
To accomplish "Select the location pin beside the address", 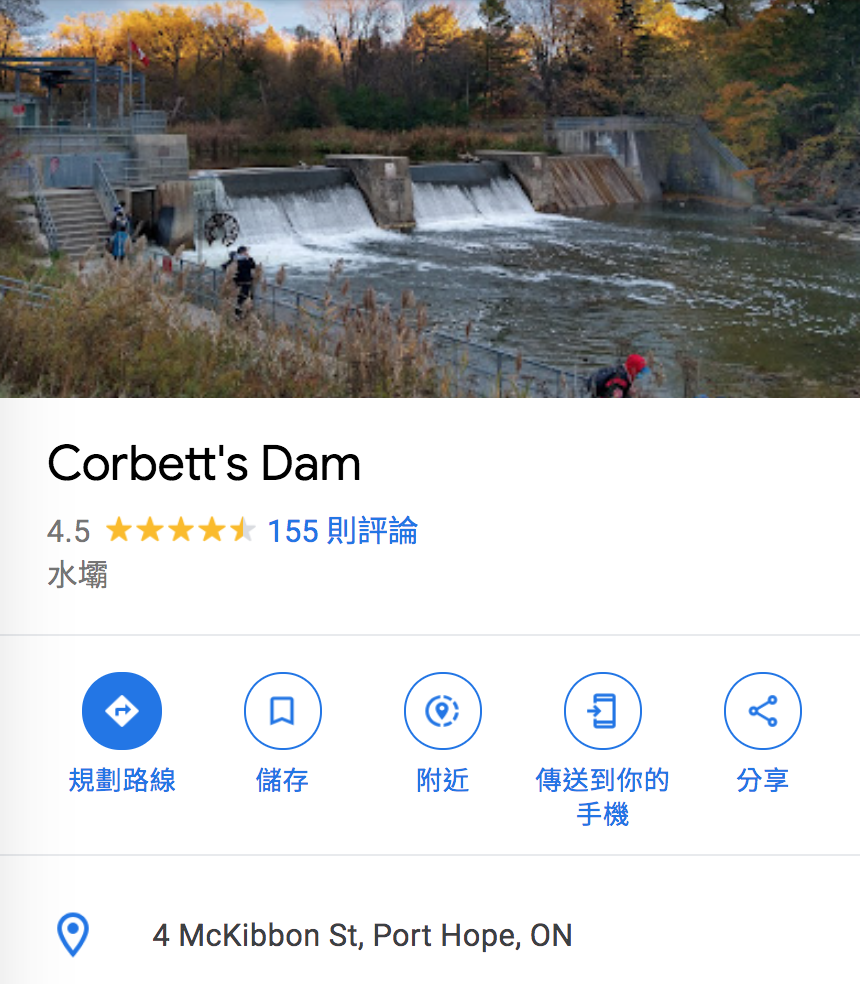I will tap(73, 935).
